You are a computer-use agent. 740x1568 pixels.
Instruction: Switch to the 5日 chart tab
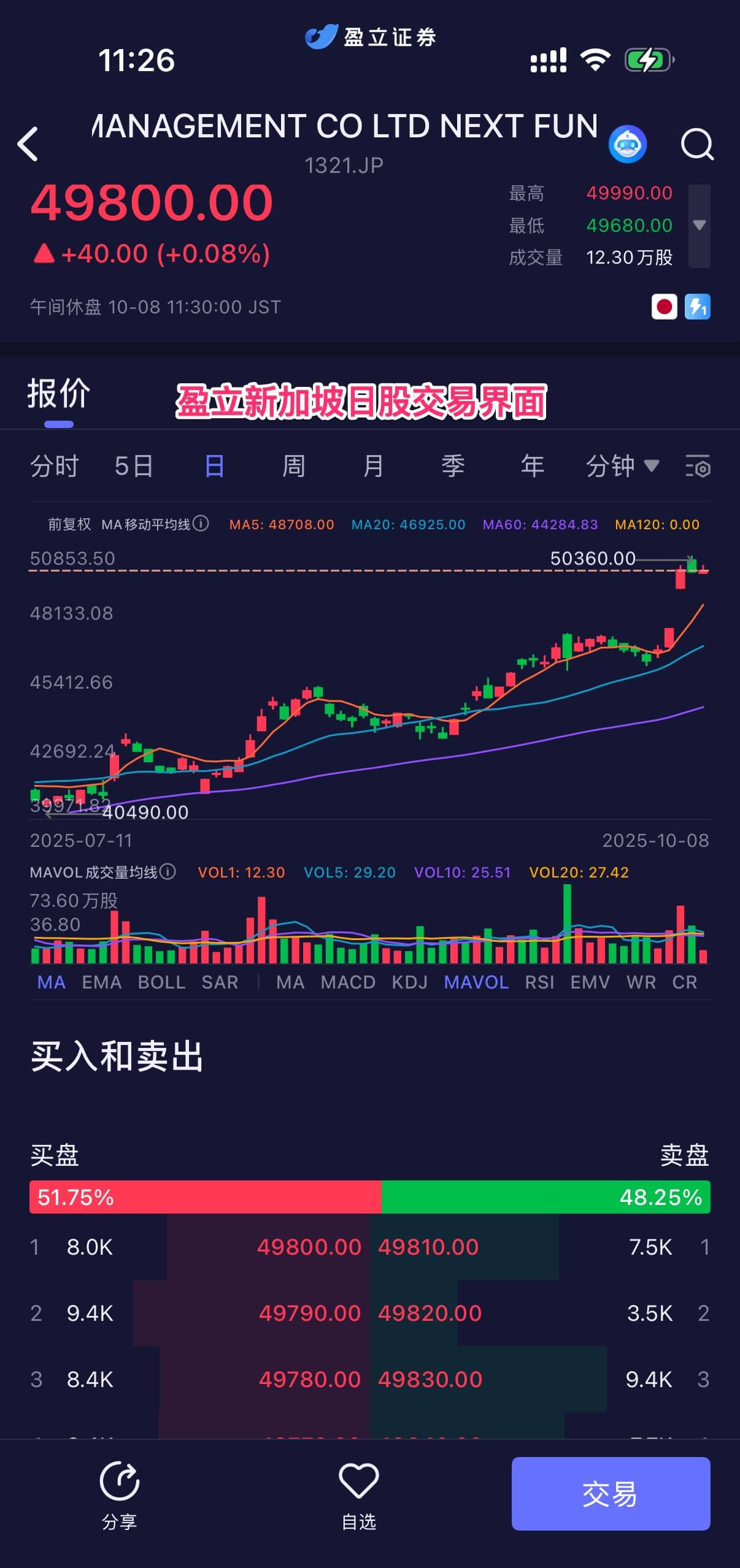coord(134,466)
